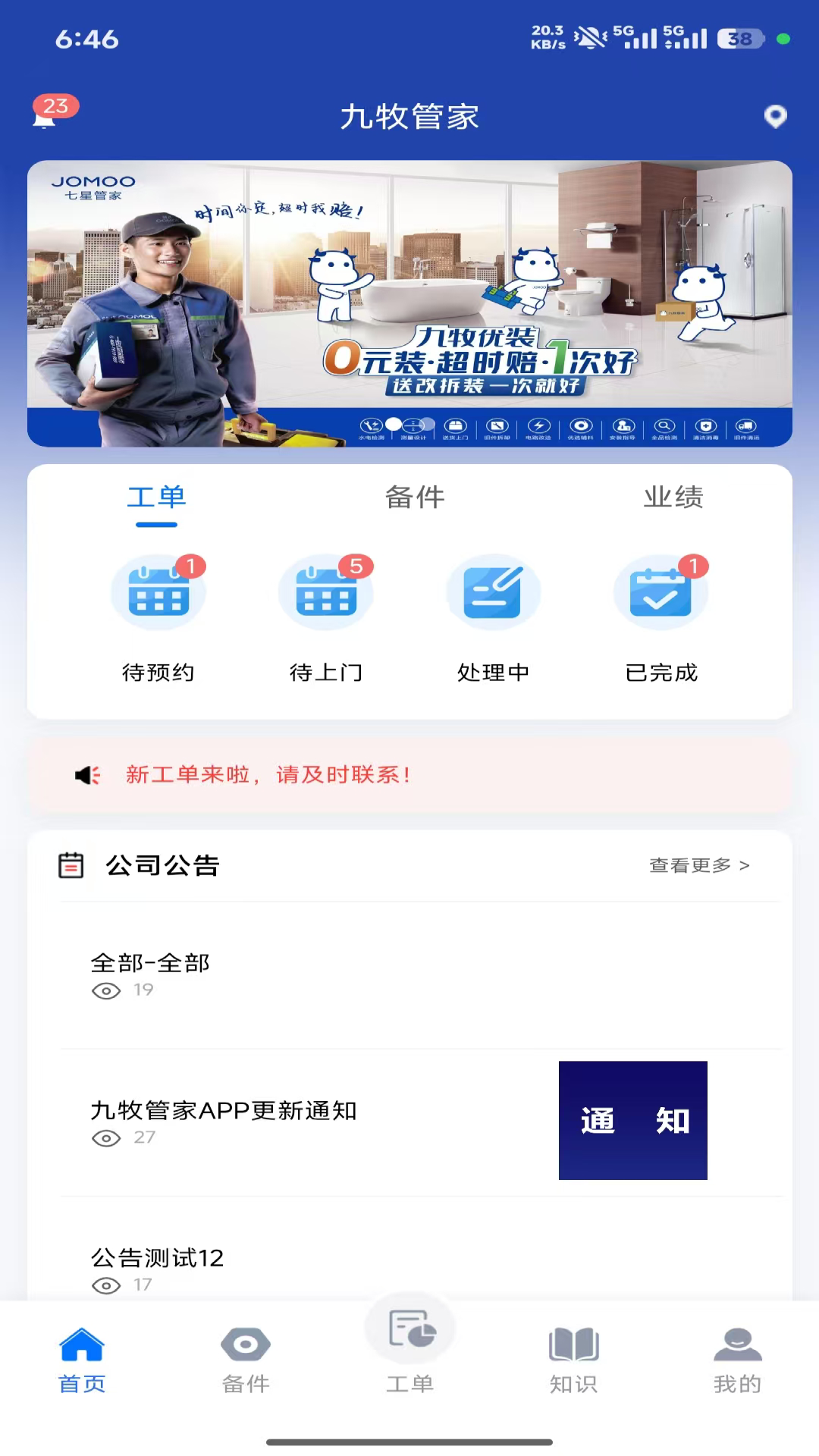Click the 公司公告 clipboard announcement icon
Viewport: 819px width, 1456px height.
coord(71,864)
